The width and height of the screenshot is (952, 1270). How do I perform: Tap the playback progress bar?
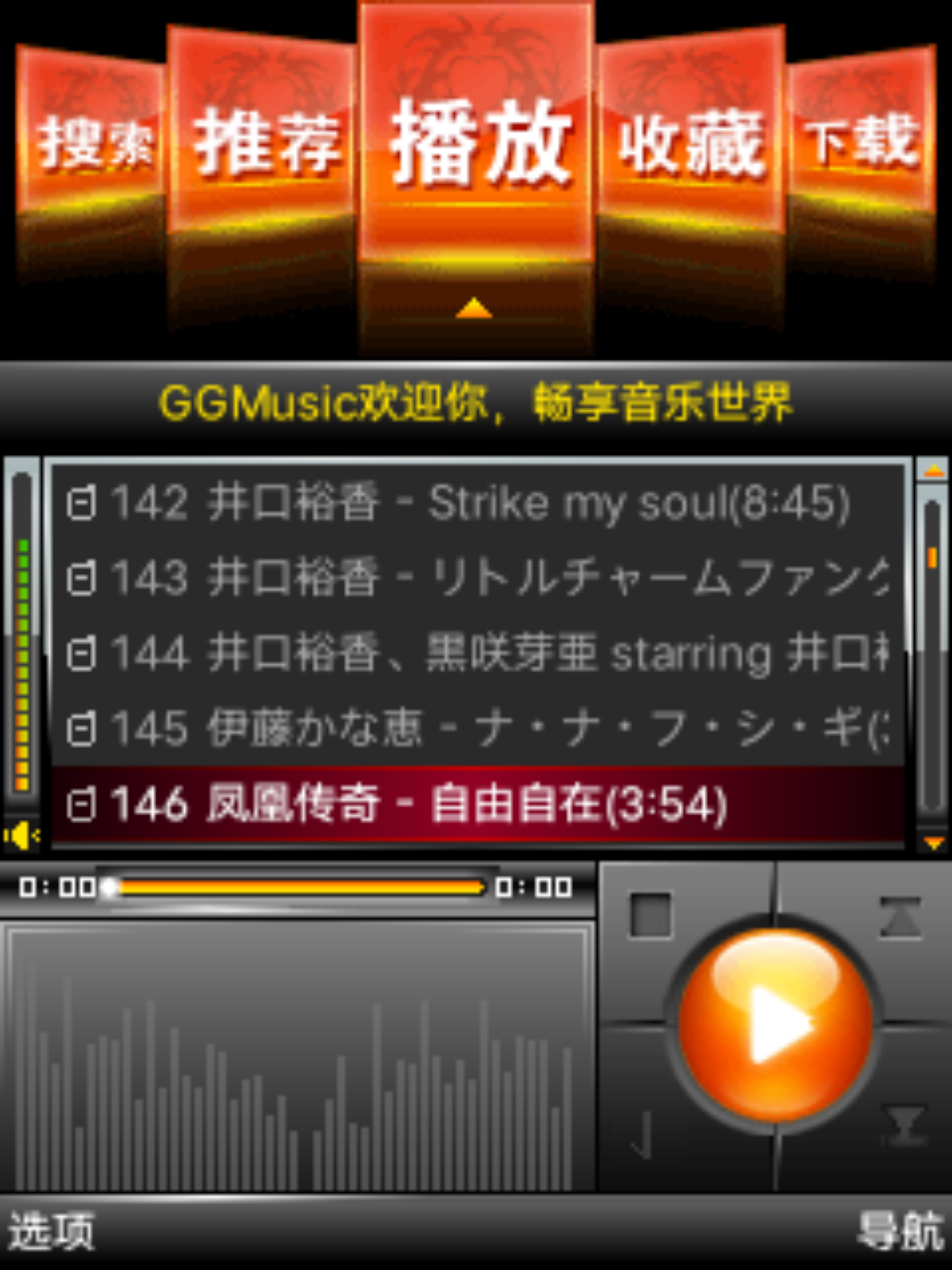coord(300,887)
